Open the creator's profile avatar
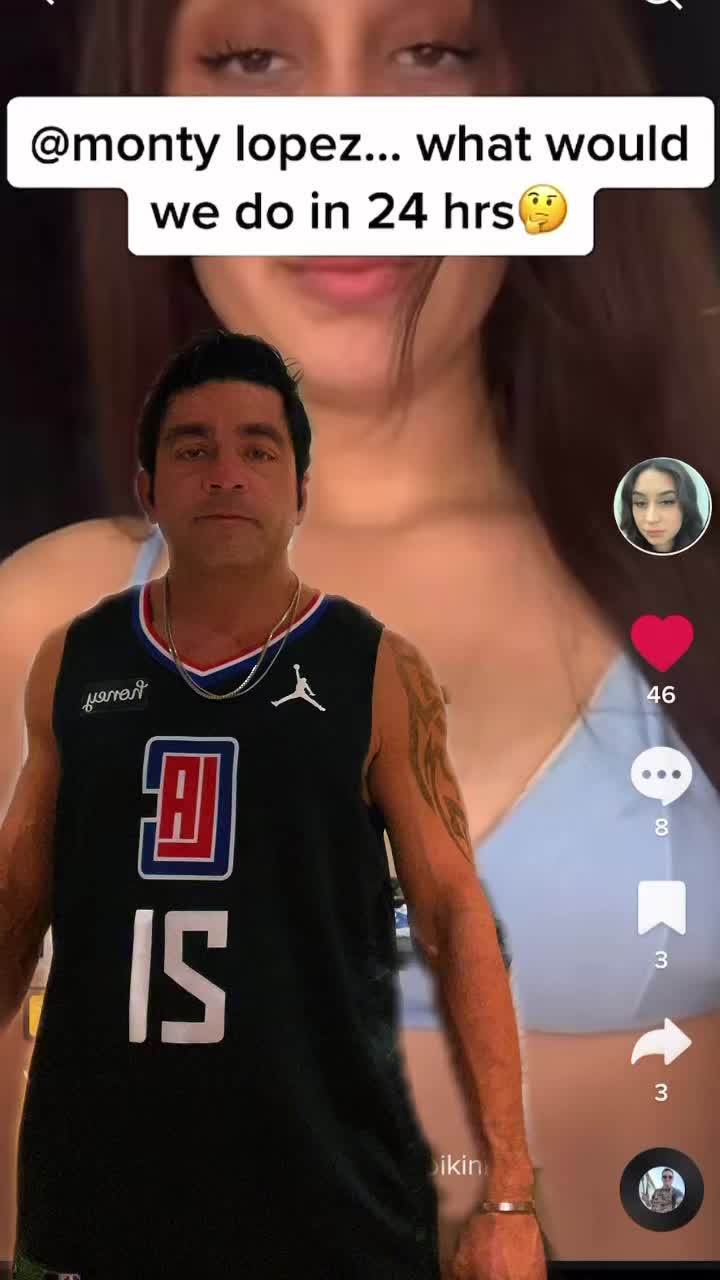The height and width of the screenshot is (1280, 720). 661,506
